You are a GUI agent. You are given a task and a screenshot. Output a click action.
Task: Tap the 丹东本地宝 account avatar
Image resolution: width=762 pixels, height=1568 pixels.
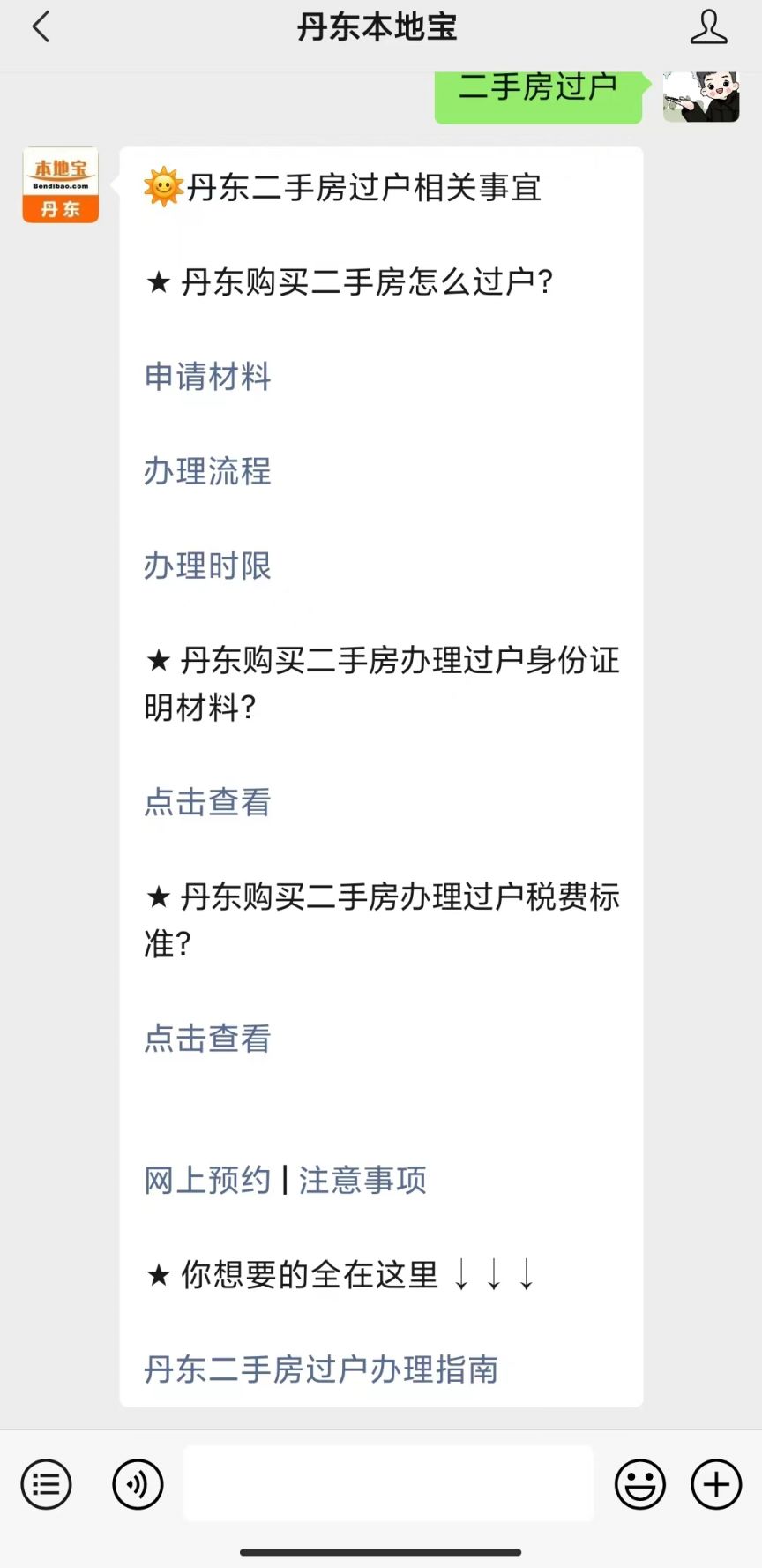click(x=60, y=185)
